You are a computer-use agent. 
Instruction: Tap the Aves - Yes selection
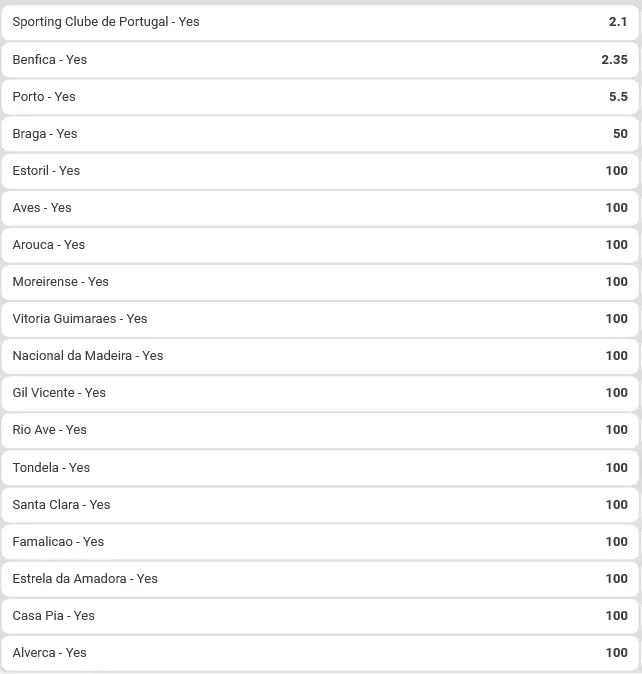(320, 208)
